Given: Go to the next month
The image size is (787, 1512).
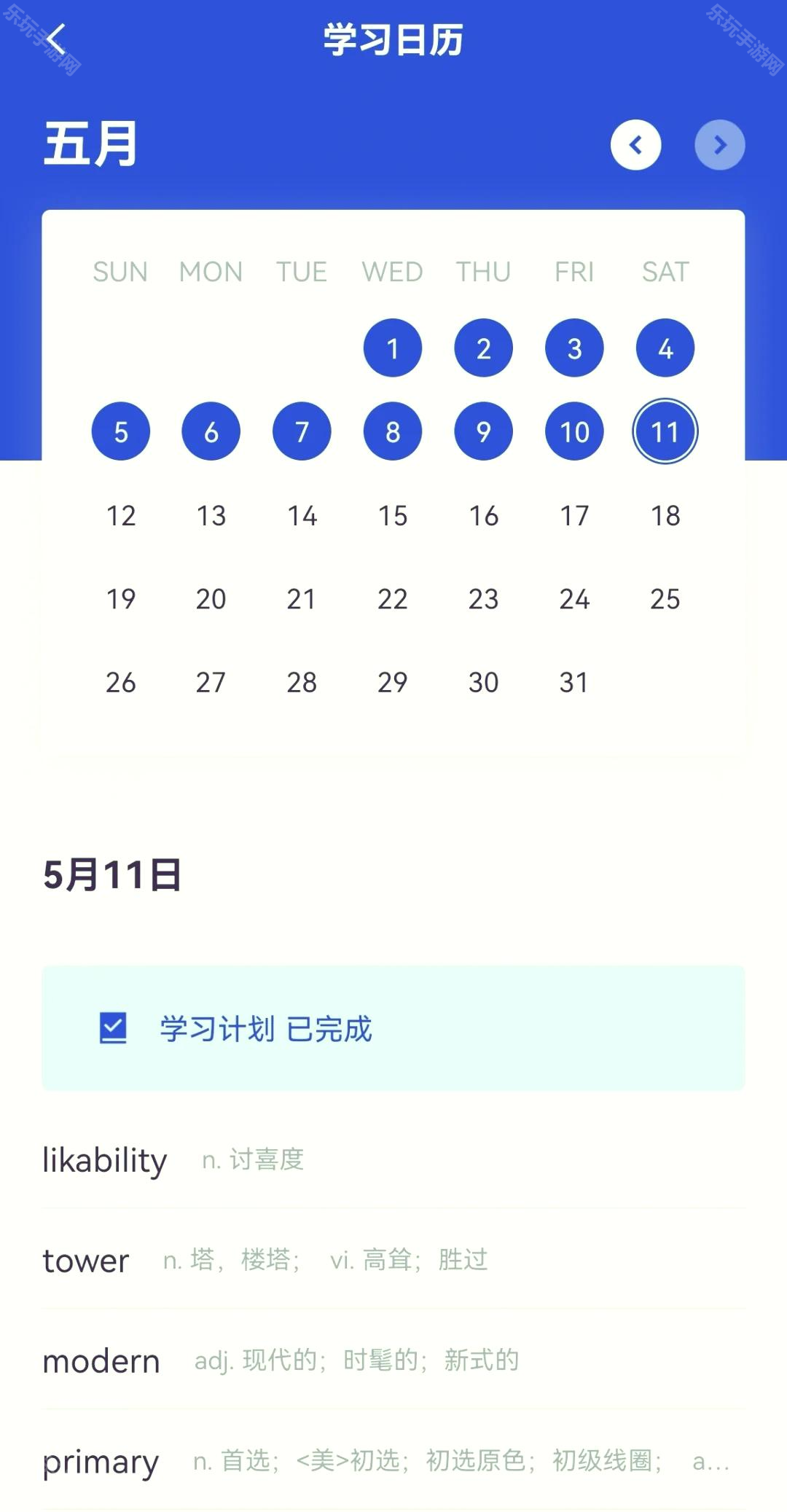Looking at the screenshot, I should (720, 145).
